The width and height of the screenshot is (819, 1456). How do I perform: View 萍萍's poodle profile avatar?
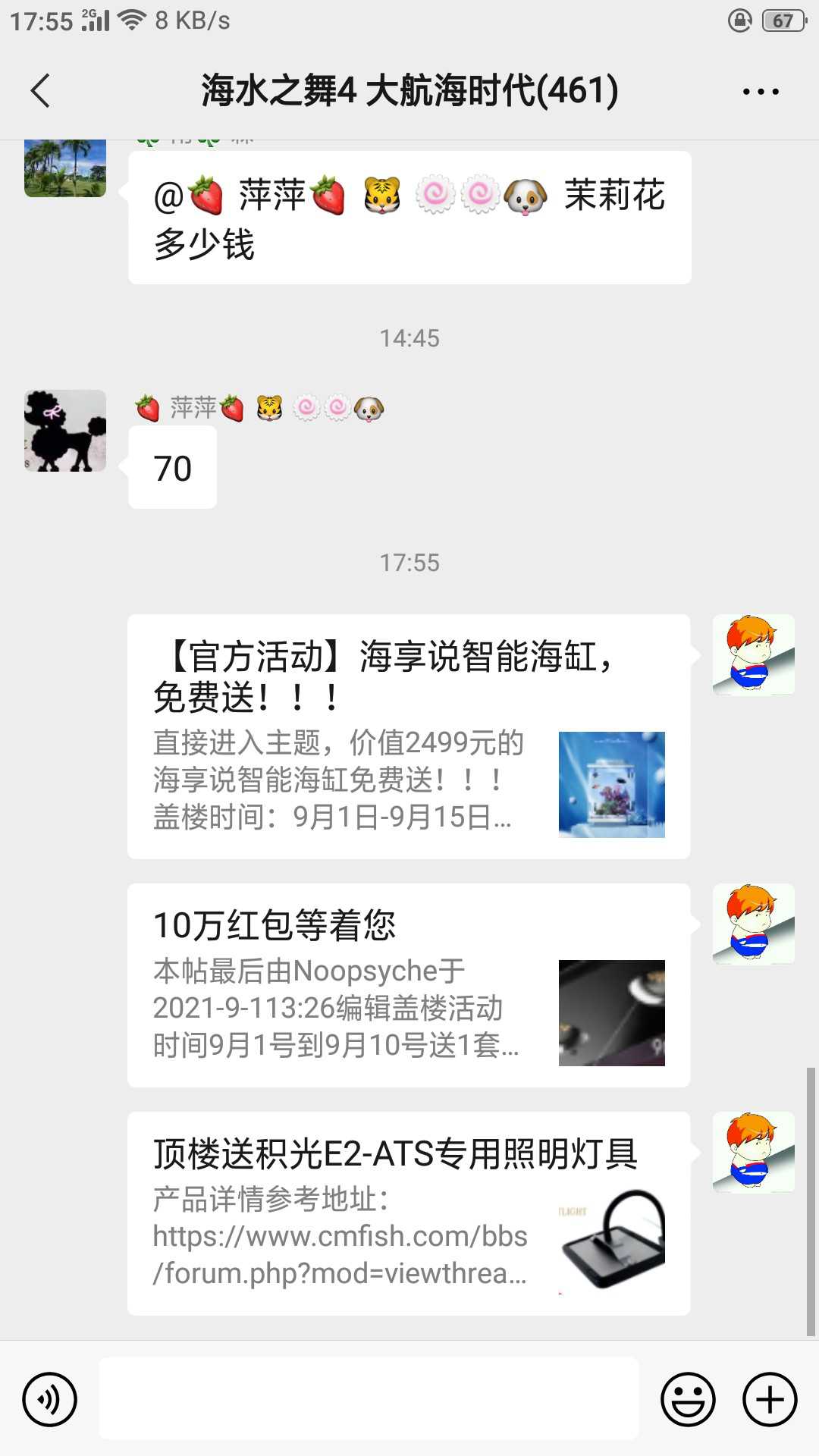pyautogui.click(x=65, y=431)
